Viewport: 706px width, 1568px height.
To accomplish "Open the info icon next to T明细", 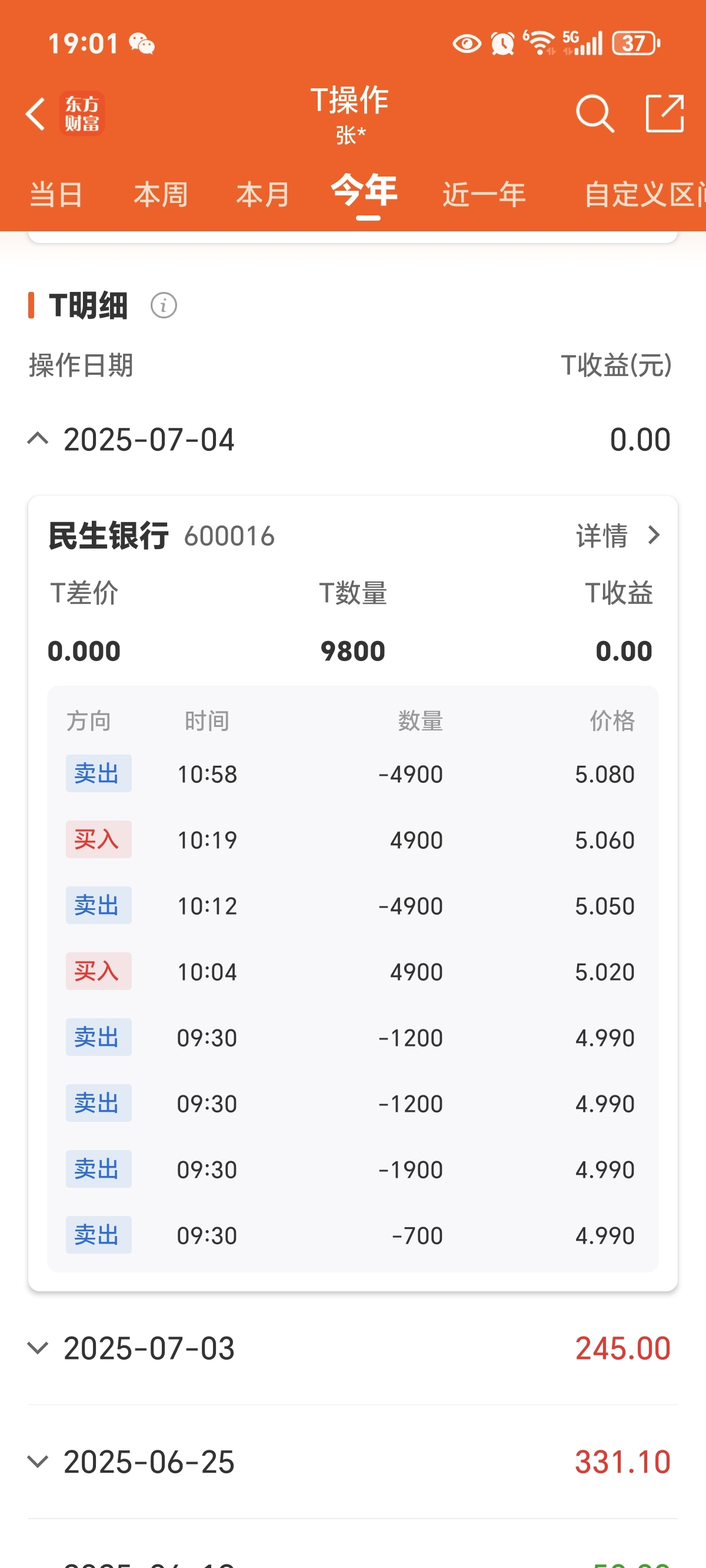I will (x=164, y=305).
